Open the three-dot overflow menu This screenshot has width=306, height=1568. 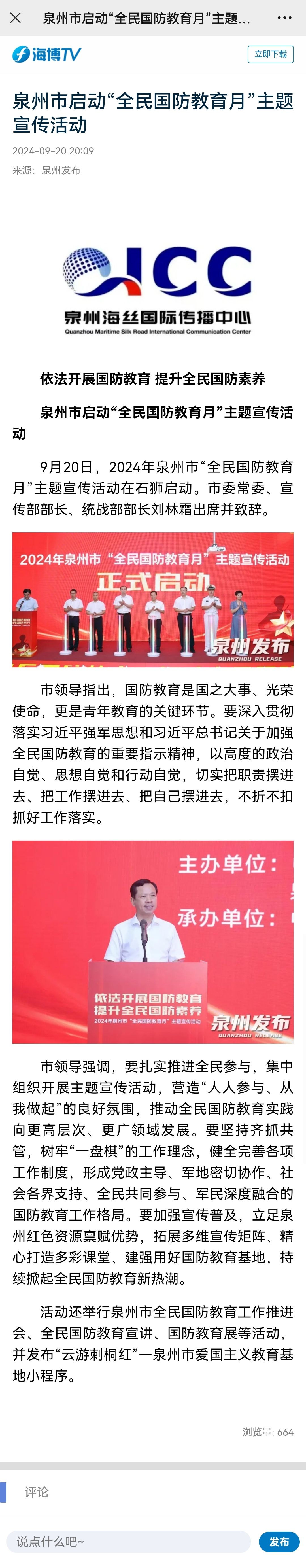click(284, 18)
